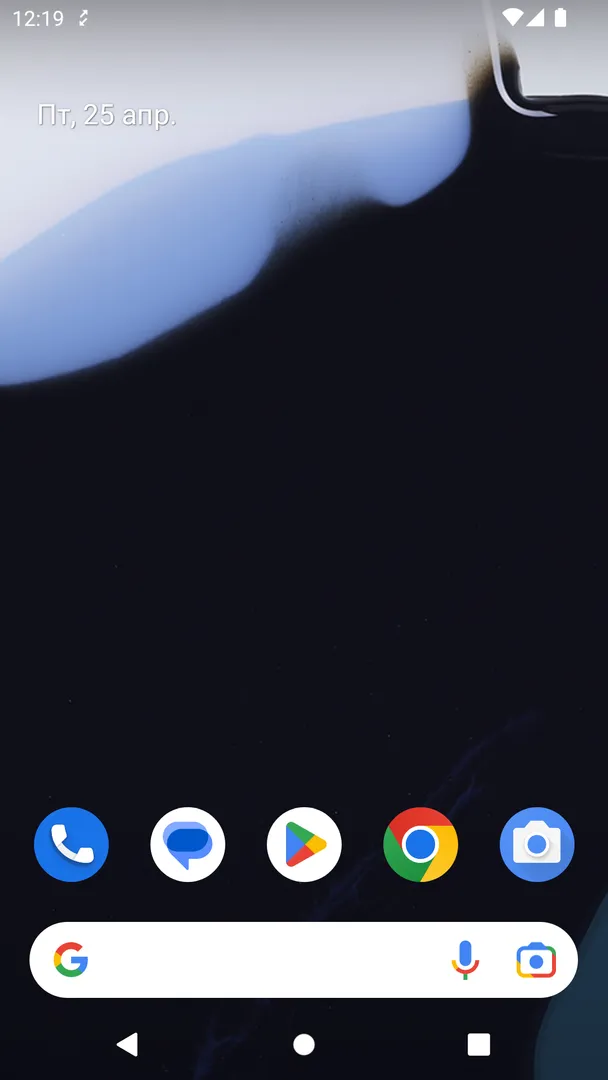Open Google Lens camera search
The width and height of the screenshot is (608, 1080).
[x=536, y=960]
